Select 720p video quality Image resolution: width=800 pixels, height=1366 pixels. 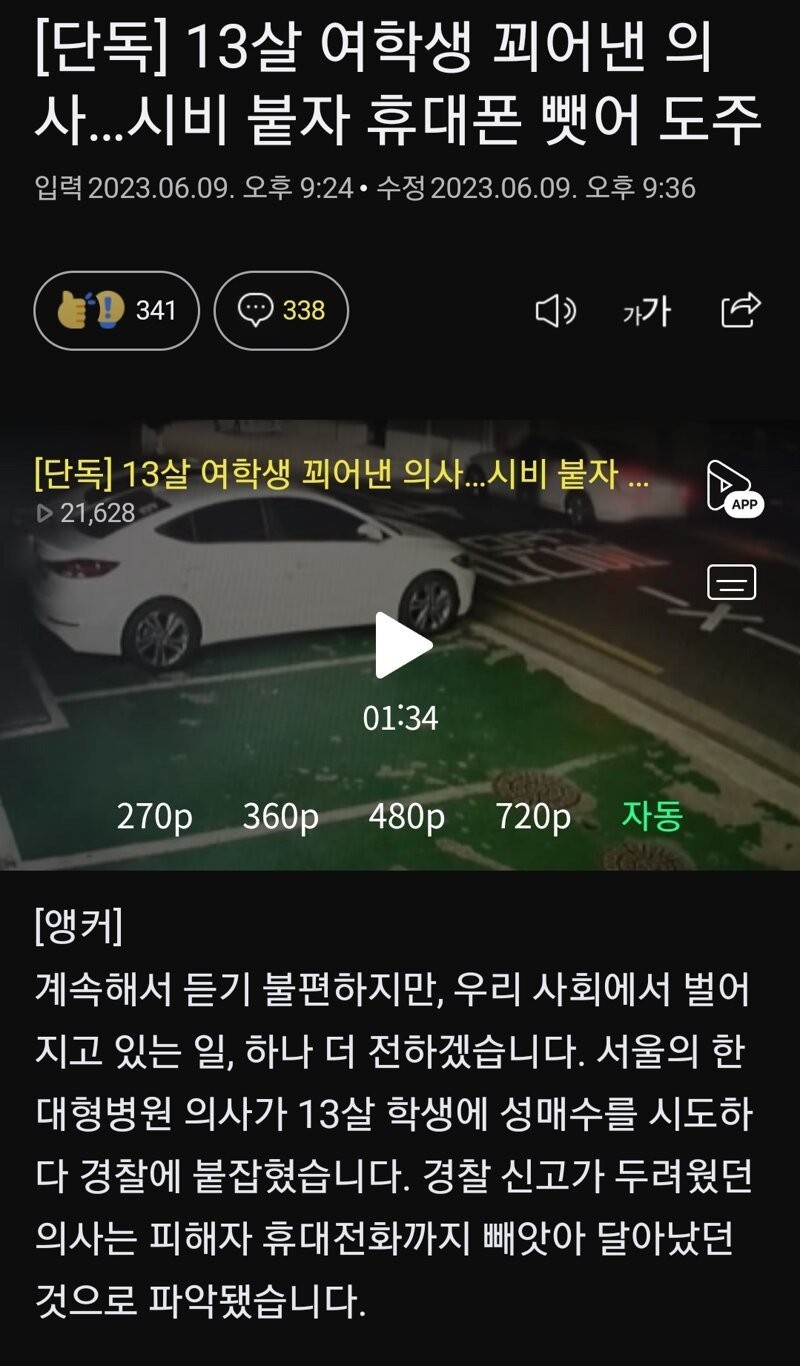[x=533, y=817]
